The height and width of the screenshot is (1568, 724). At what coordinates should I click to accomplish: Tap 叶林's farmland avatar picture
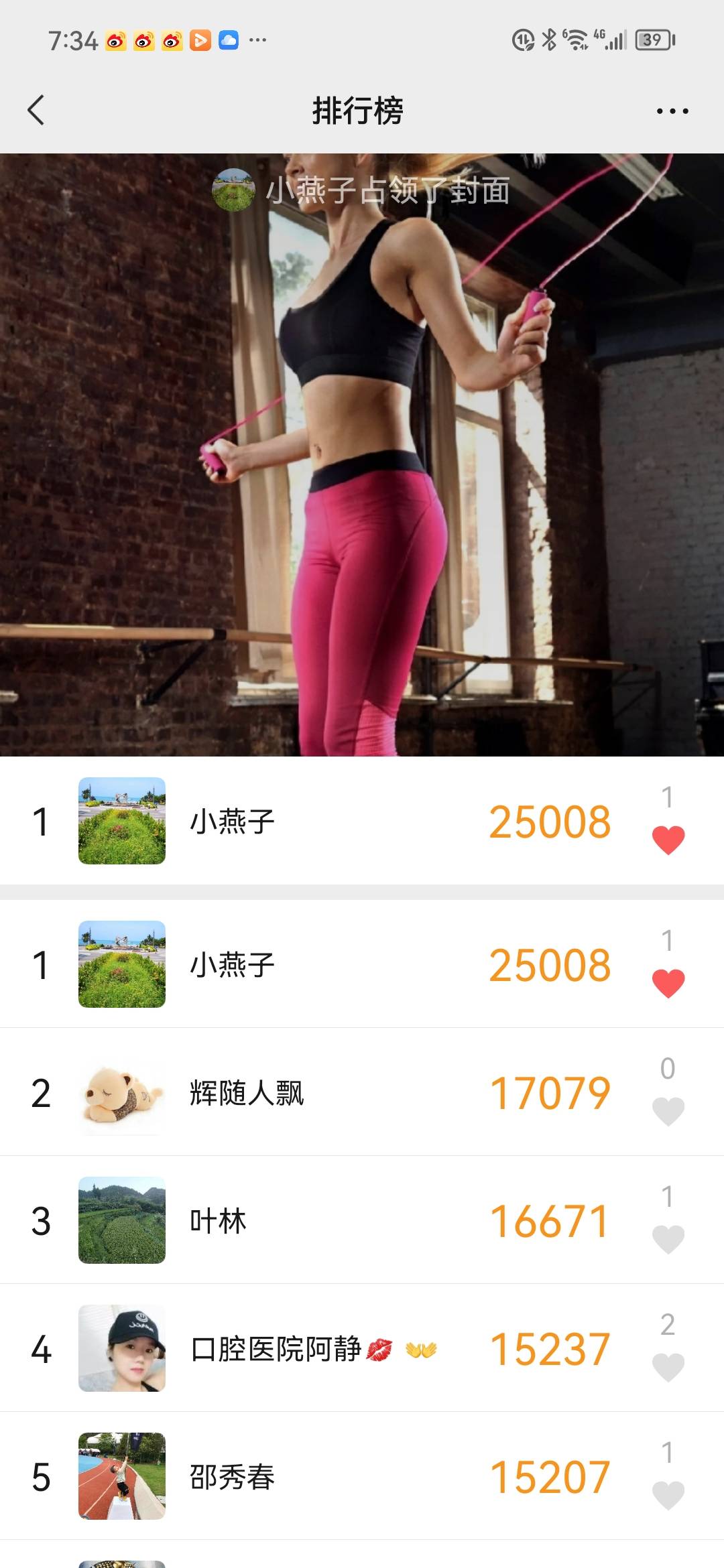(121, 1222)
